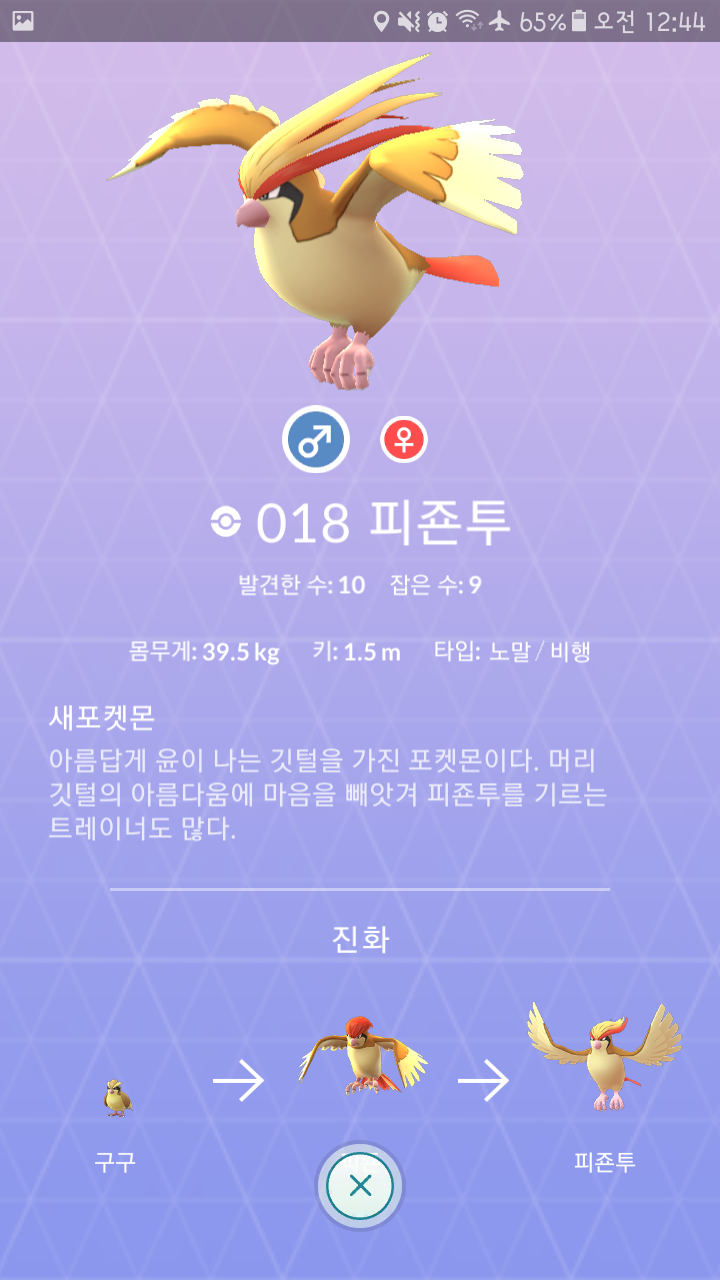Screen dimensions: 720x1280
Task: Close the Pokédex entry with X button
Action: pyautogui.click(x=360, y=1187)
